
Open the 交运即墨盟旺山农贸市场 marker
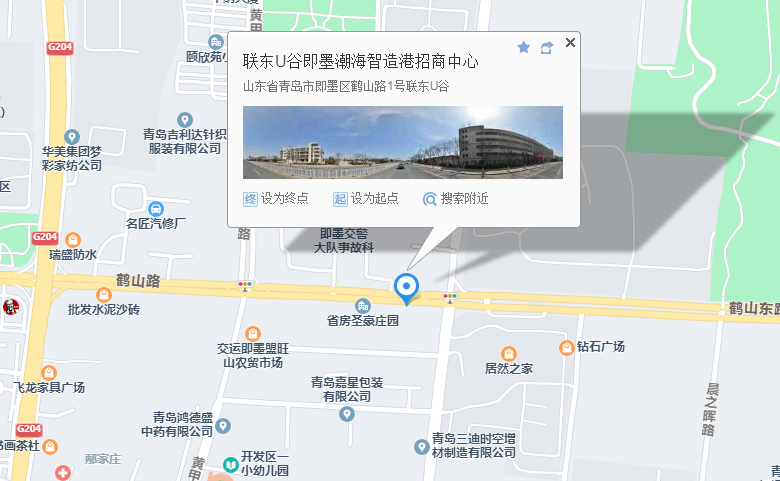point(253,333)
